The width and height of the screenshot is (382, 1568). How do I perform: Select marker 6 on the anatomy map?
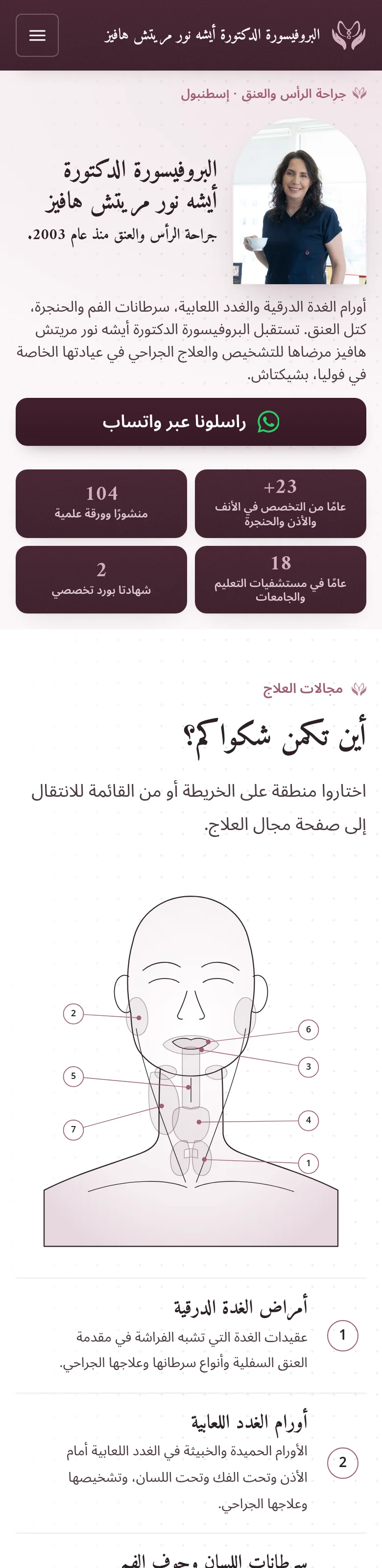(309, 1029)
